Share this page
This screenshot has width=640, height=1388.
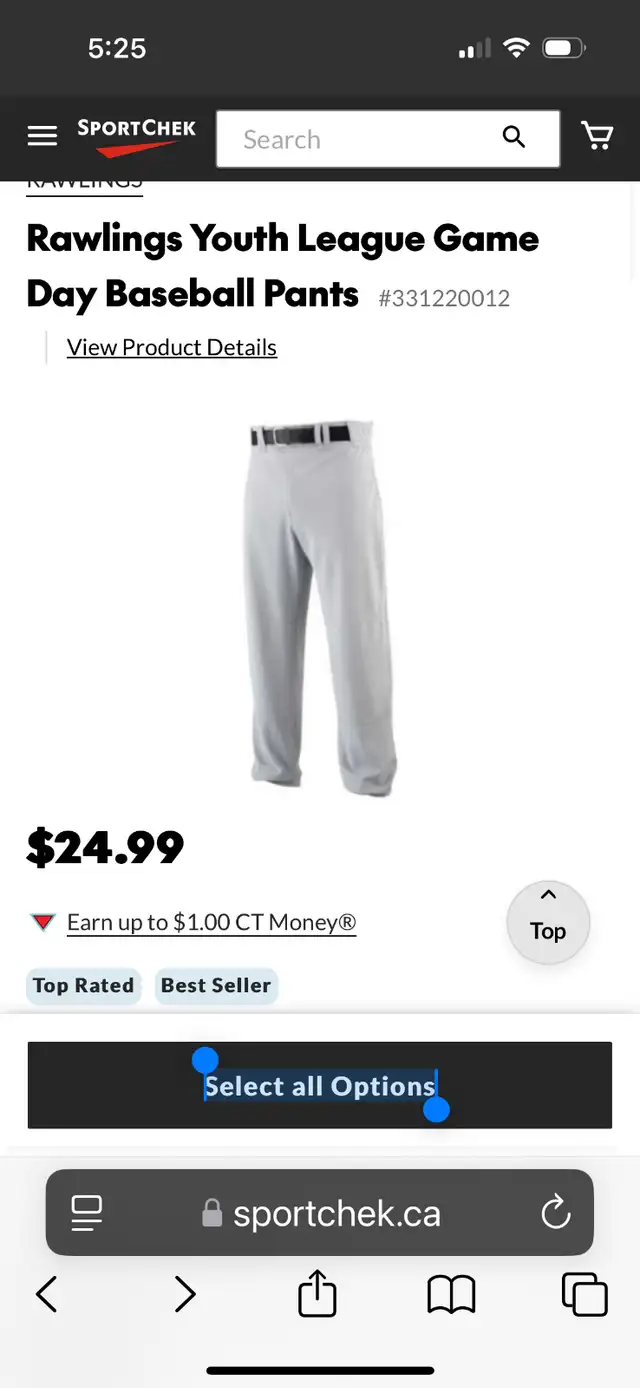point(318,1293)
